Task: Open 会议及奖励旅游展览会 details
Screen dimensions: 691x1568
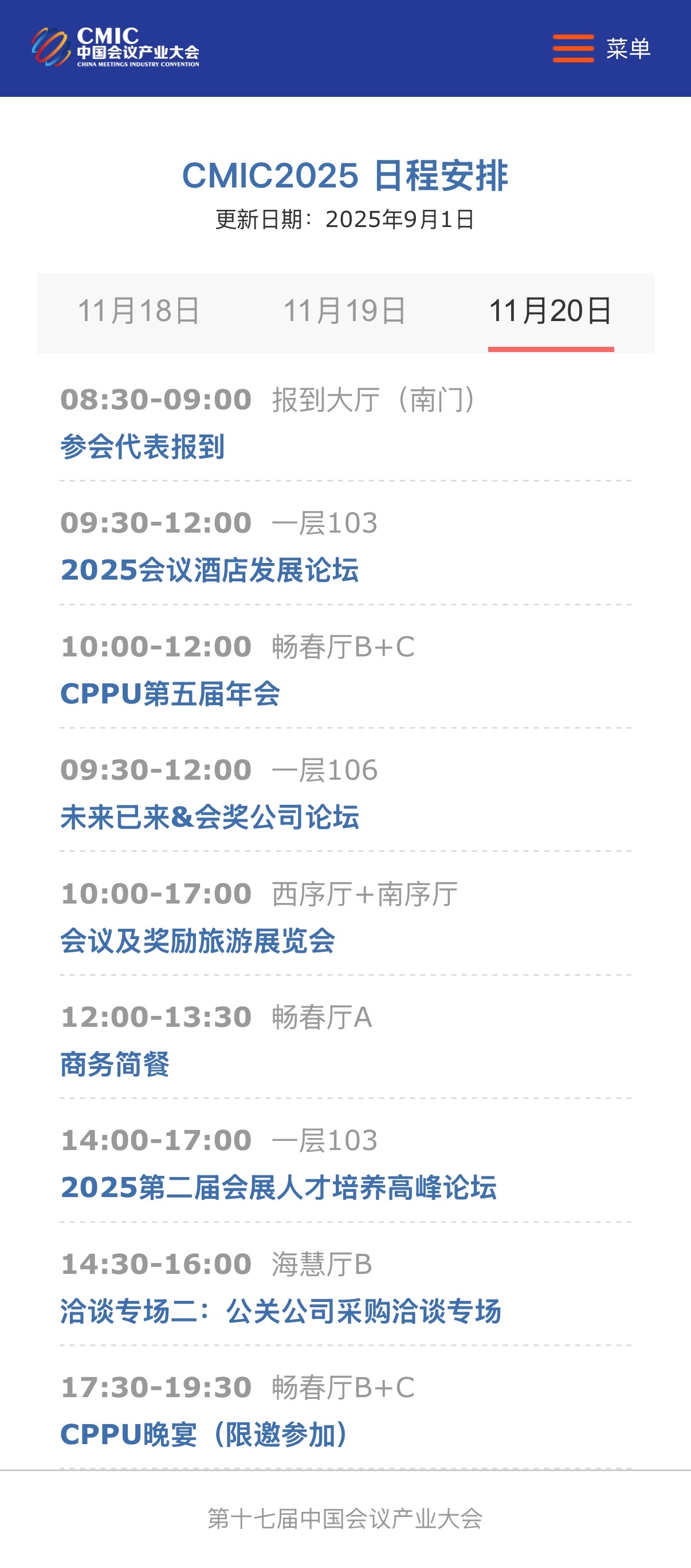Action: click(197, 941)
